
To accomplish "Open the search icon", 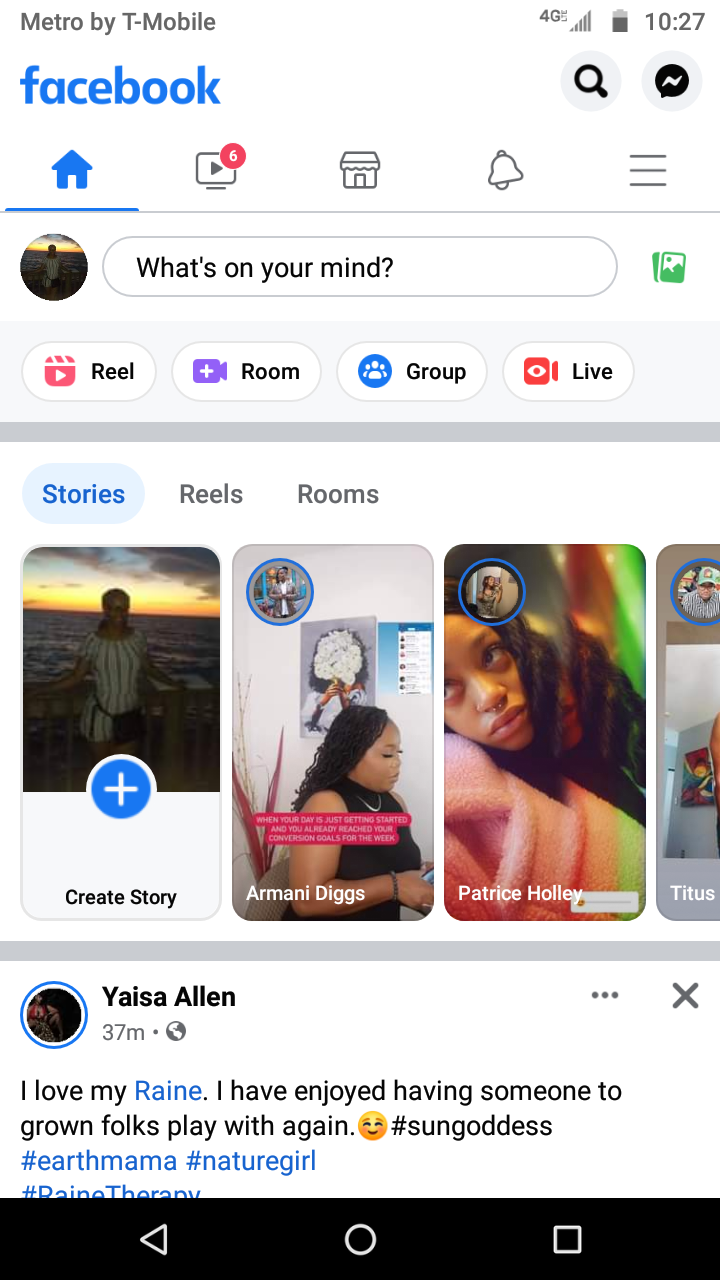I will point(591,81).
